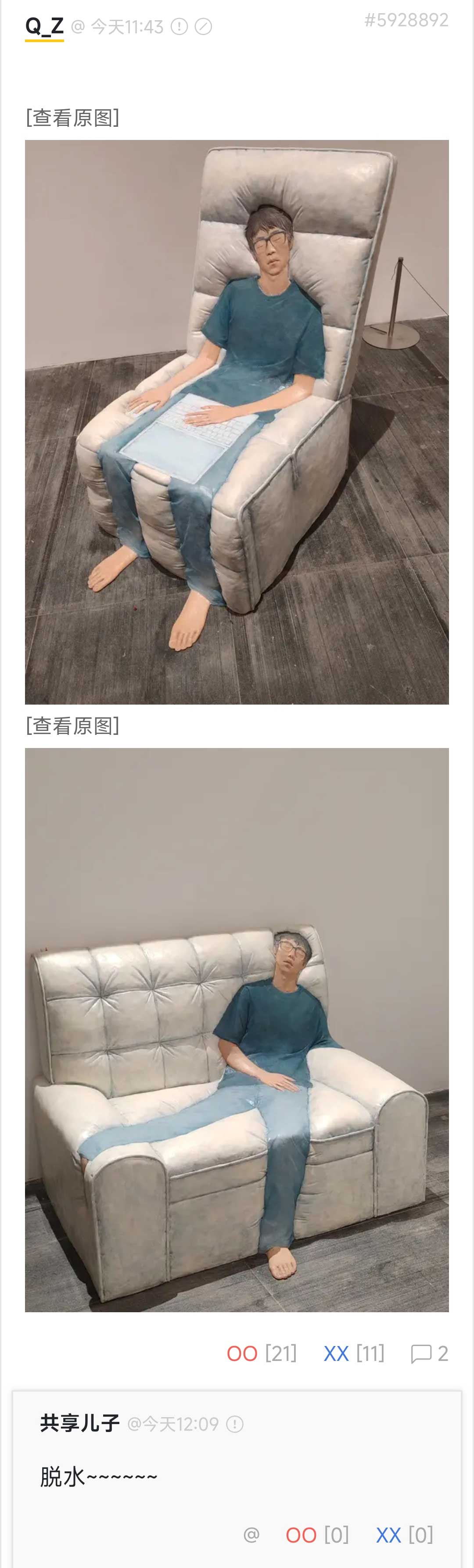Open the comments on Q_Z's post
This screenshot has width=474, height=1568.
429,1354
